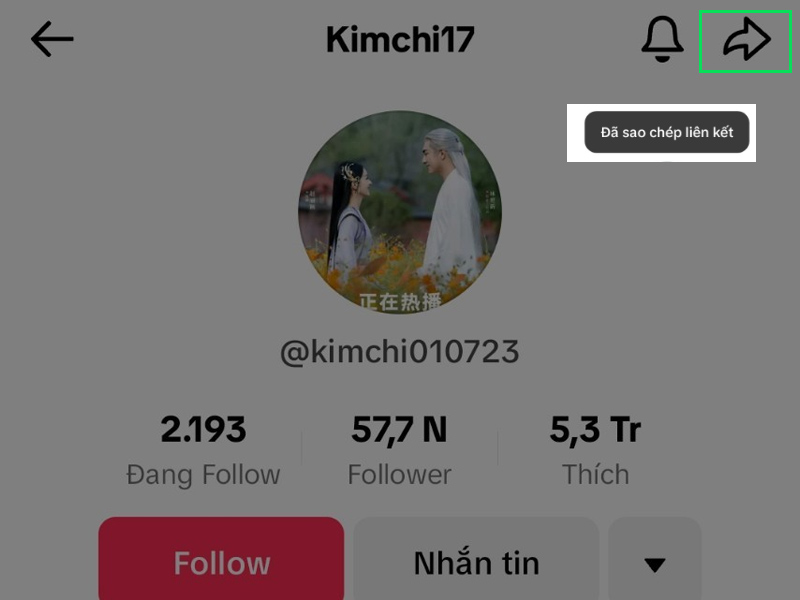Tap Nhắn tin to send a message
The height and width of the screenshot is (600, 800).
coord(476,562)
